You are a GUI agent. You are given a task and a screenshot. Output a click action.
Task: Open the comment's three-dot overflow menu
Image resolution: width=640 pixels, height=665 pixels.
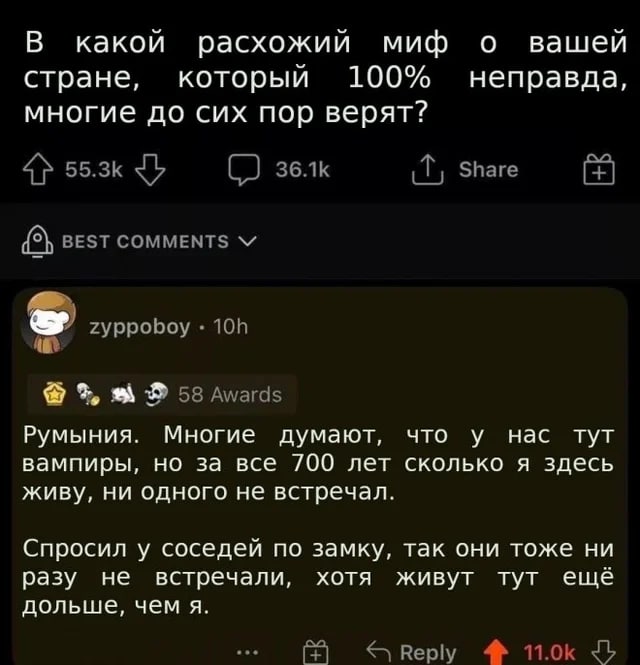point(258,652)
